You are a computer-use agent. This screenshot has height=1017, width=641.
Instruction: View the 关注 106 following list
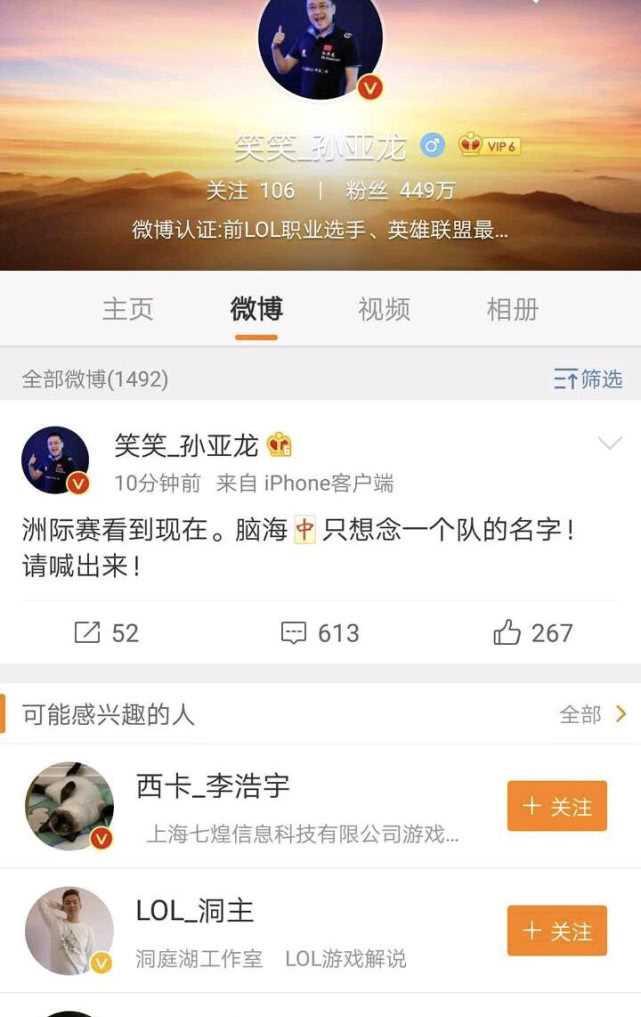250,190
